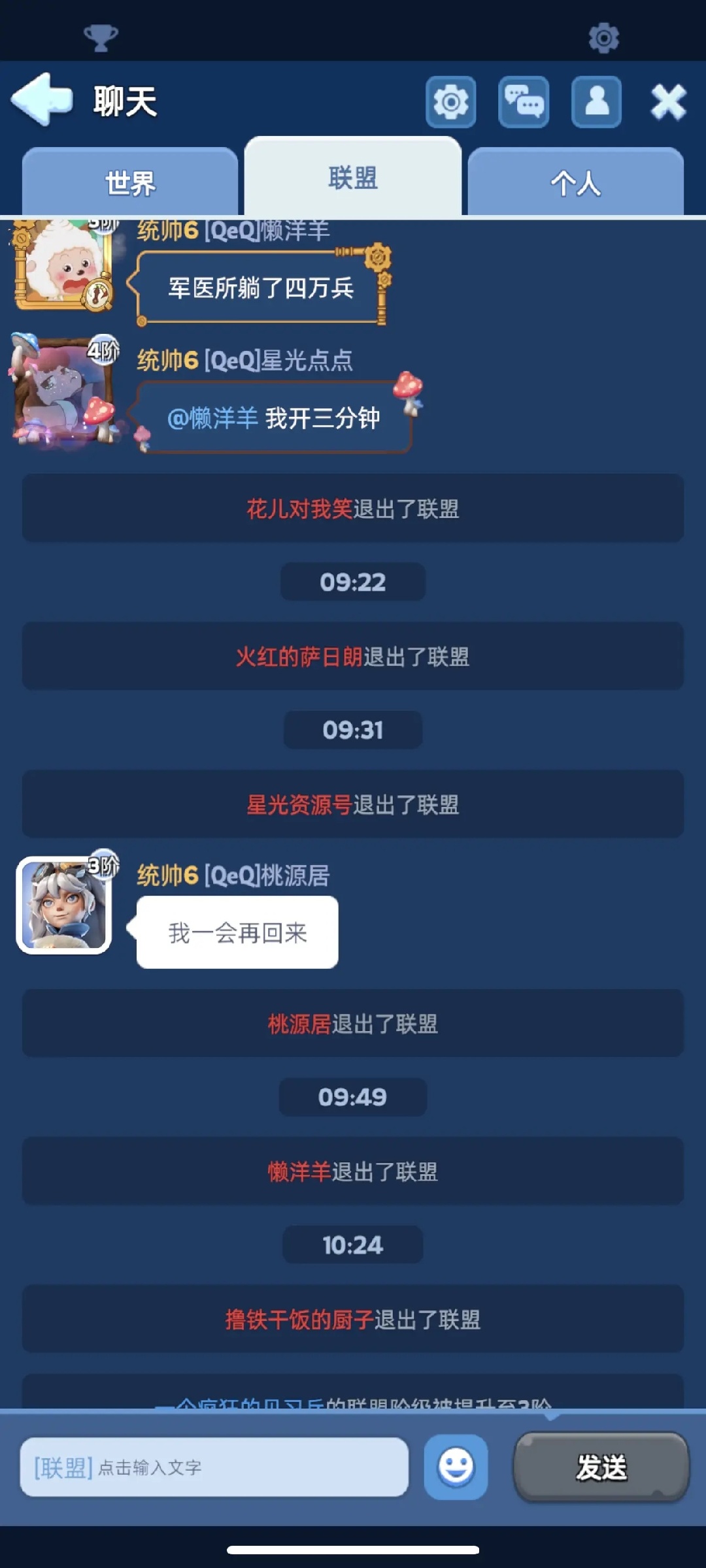Switch to the 世界 tab
This screenshot has height=1568, width=706.
coord(130,183)
